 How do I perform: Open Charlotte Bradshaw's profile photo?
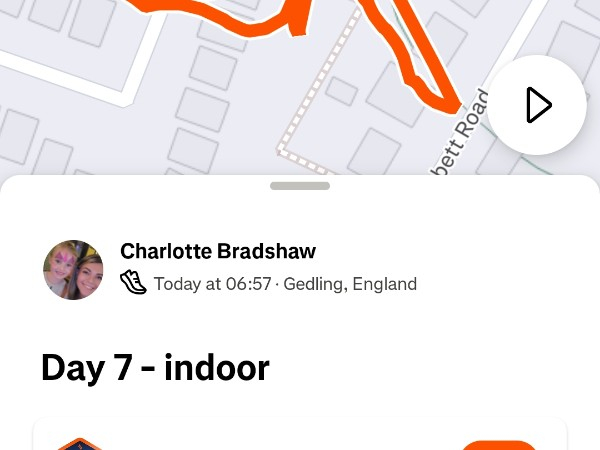(73, 270)
